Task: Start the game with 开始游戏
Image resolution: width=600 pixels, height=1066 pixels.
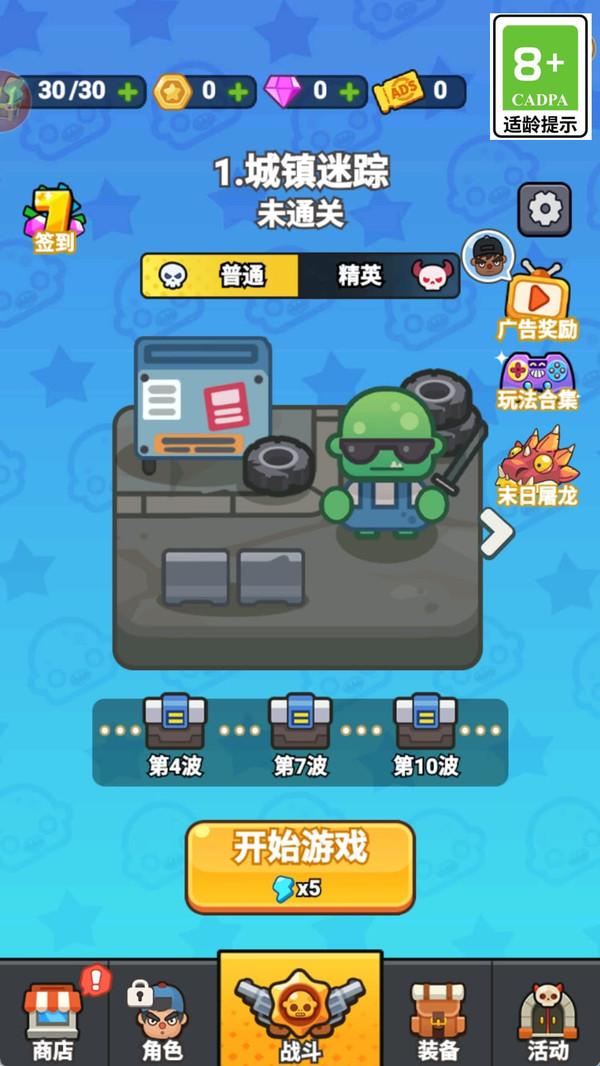Action: click(x=300, y=866)
